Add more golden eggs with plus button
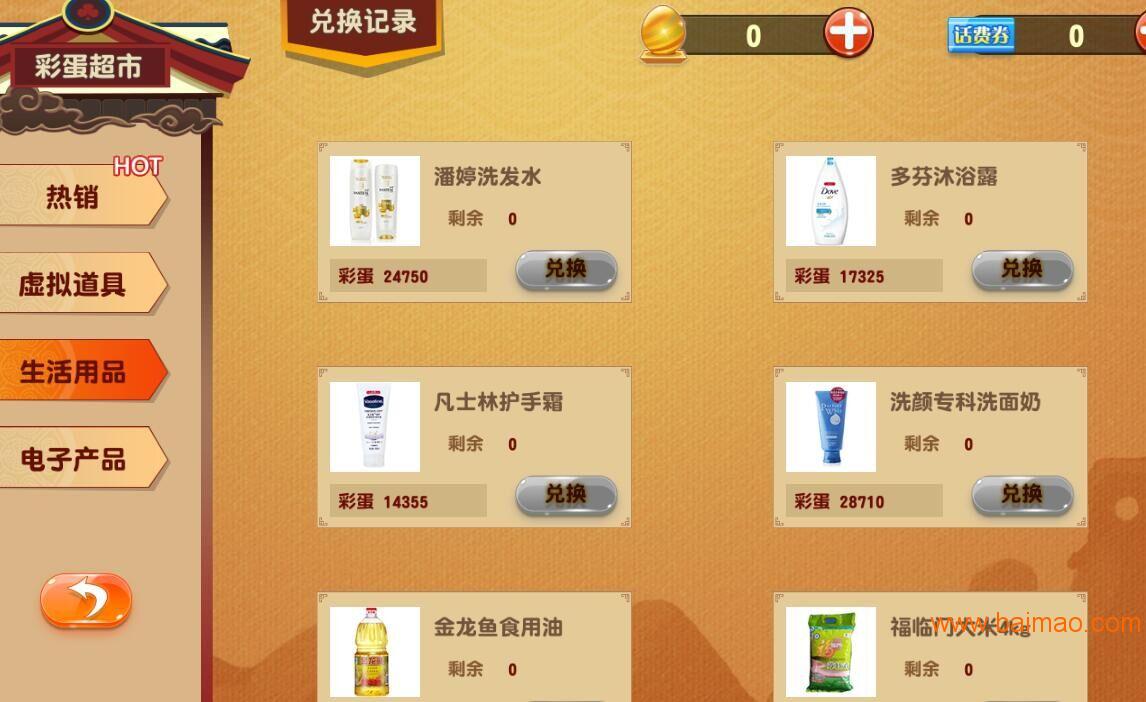The height and width of the screenshot is (702, 1146). 848,33
